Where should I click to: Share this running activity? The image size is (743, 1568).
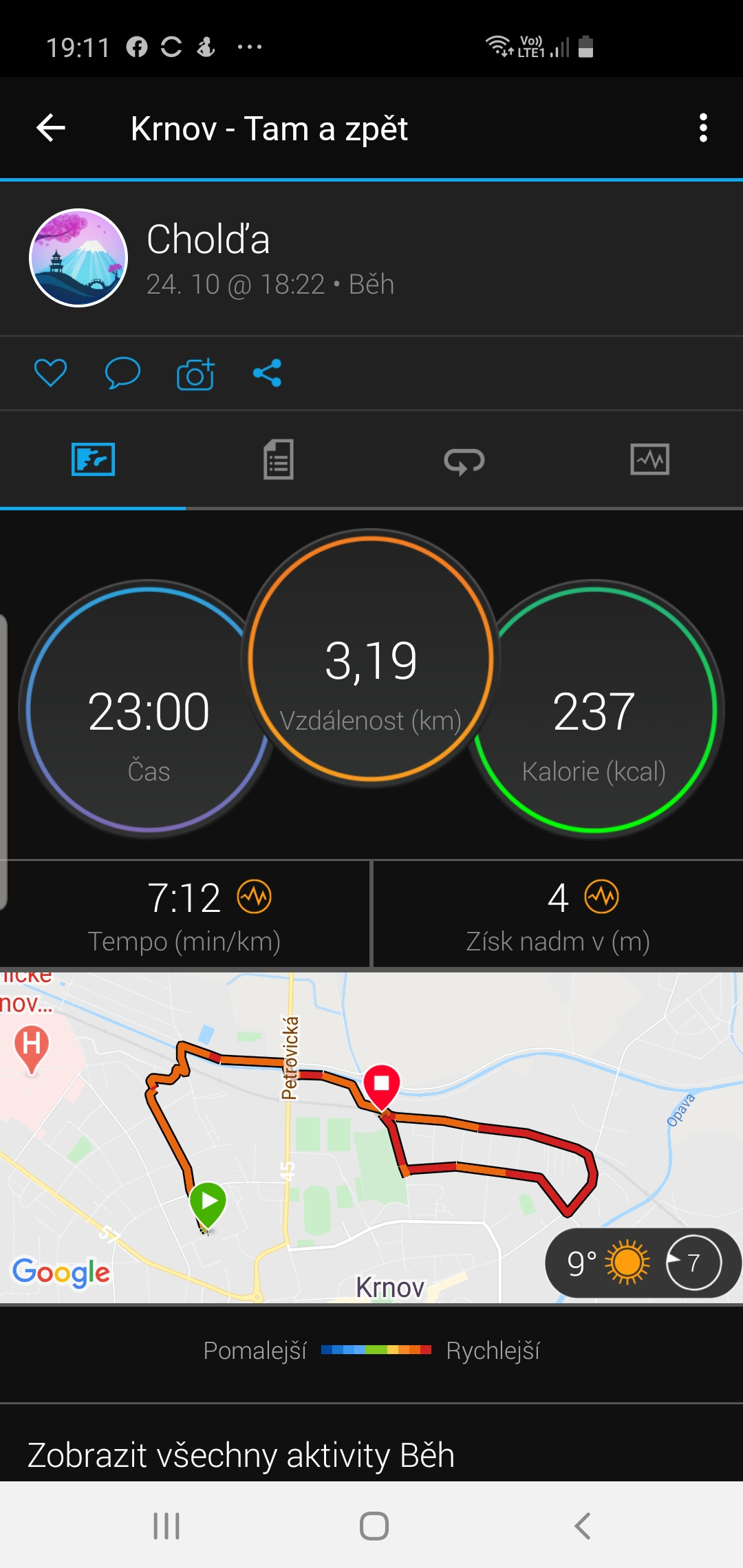[267, 373]
